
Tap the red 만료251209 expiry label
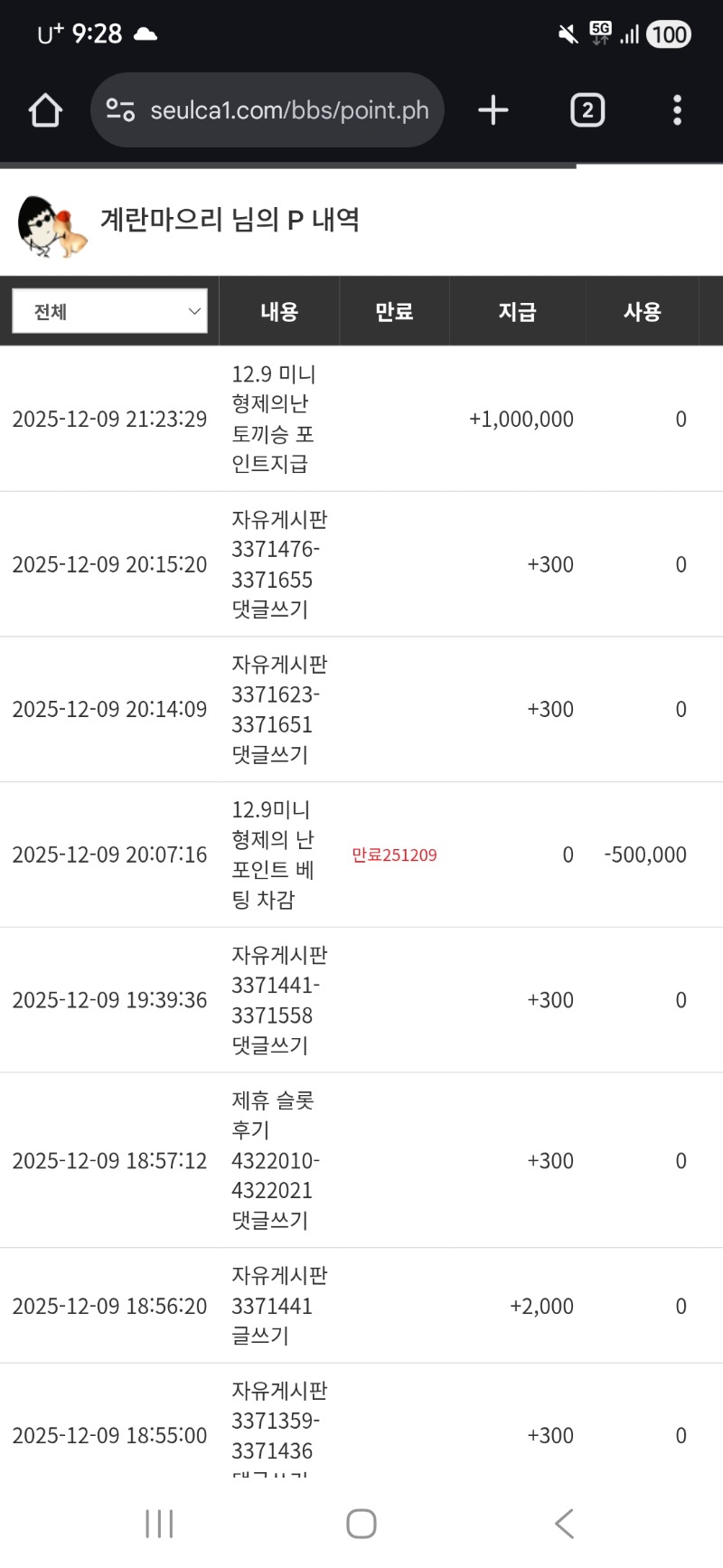(394, 854)
